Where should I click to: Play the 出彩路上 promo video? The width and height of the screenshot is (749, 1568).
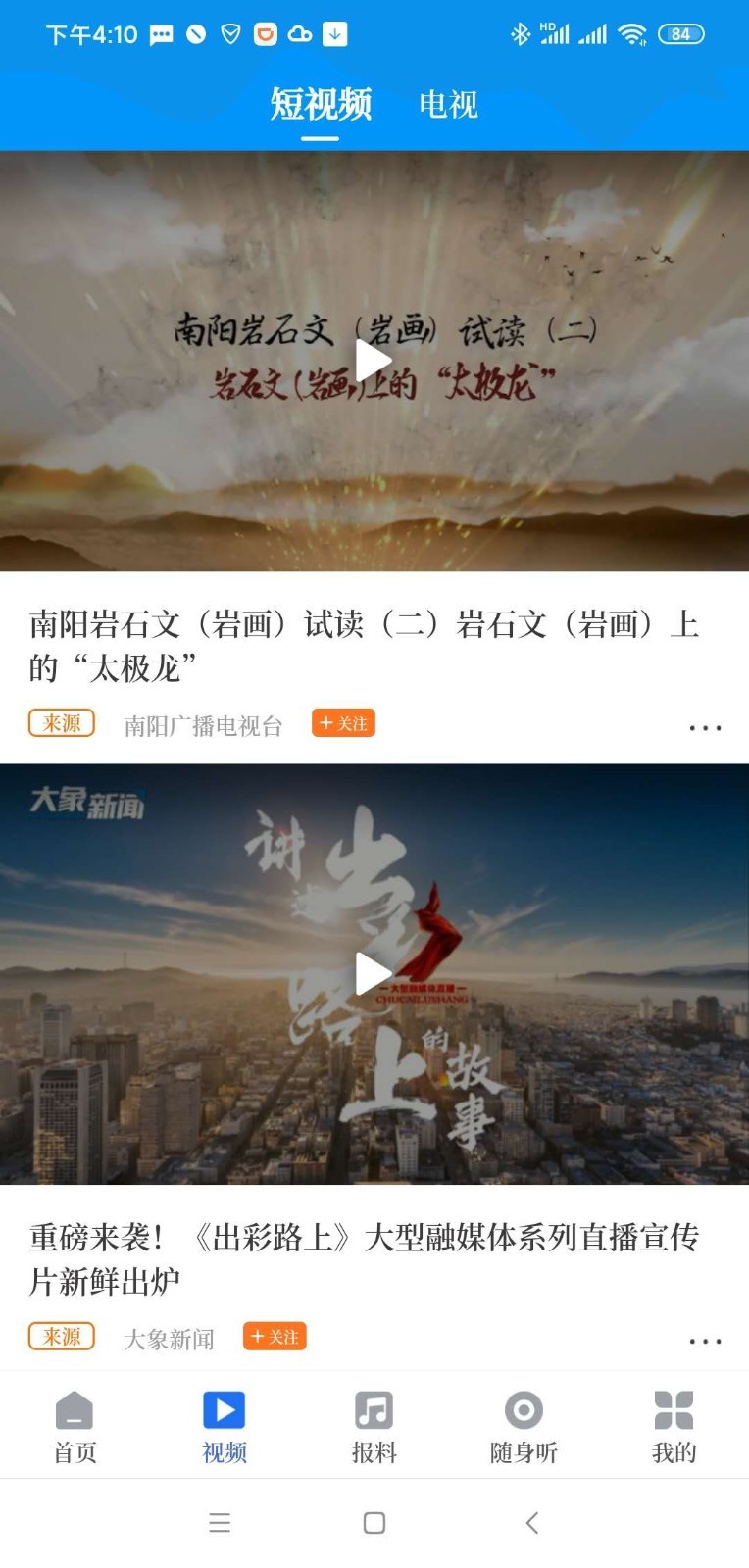(x=374, y=973)
